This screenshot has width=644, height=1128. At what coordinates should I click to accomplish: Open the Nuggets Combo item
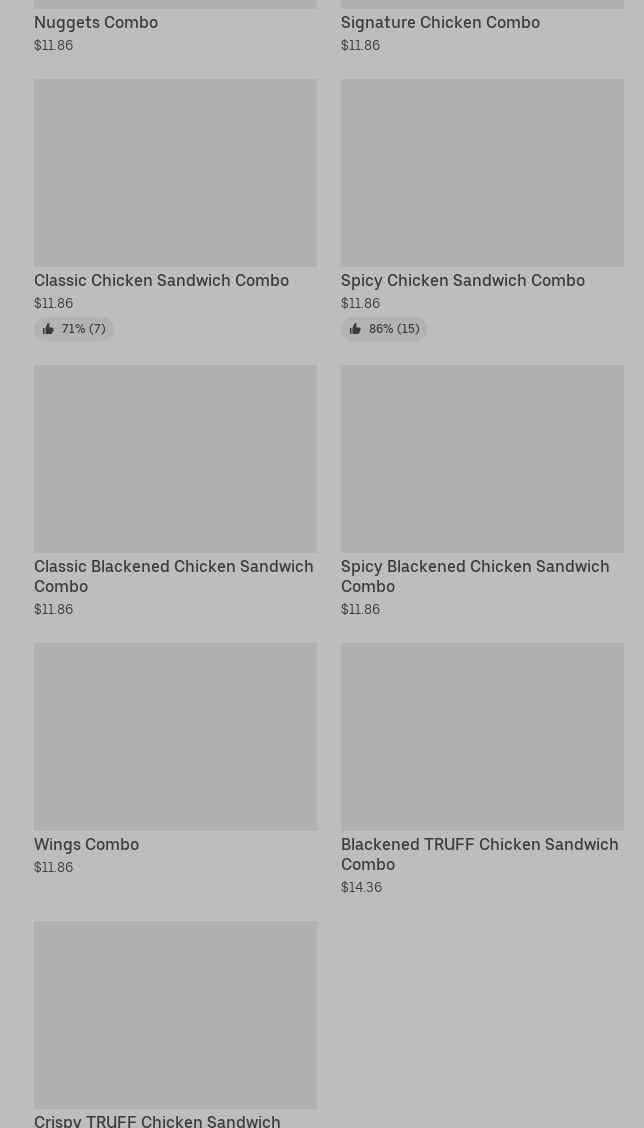point(96,22)
